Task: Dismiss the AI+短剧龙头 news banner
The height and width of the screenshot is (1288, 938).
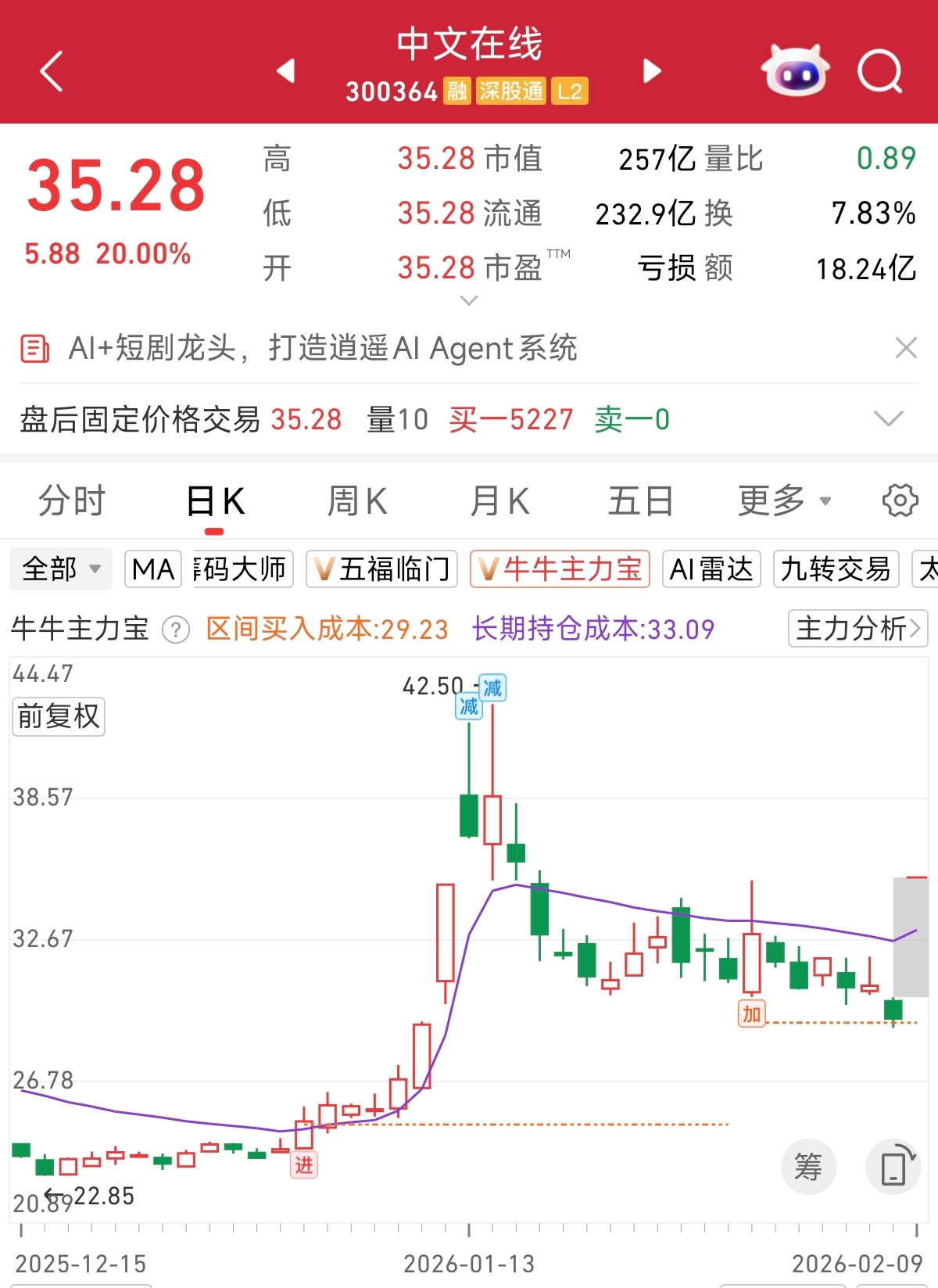Action: [906, 348]
